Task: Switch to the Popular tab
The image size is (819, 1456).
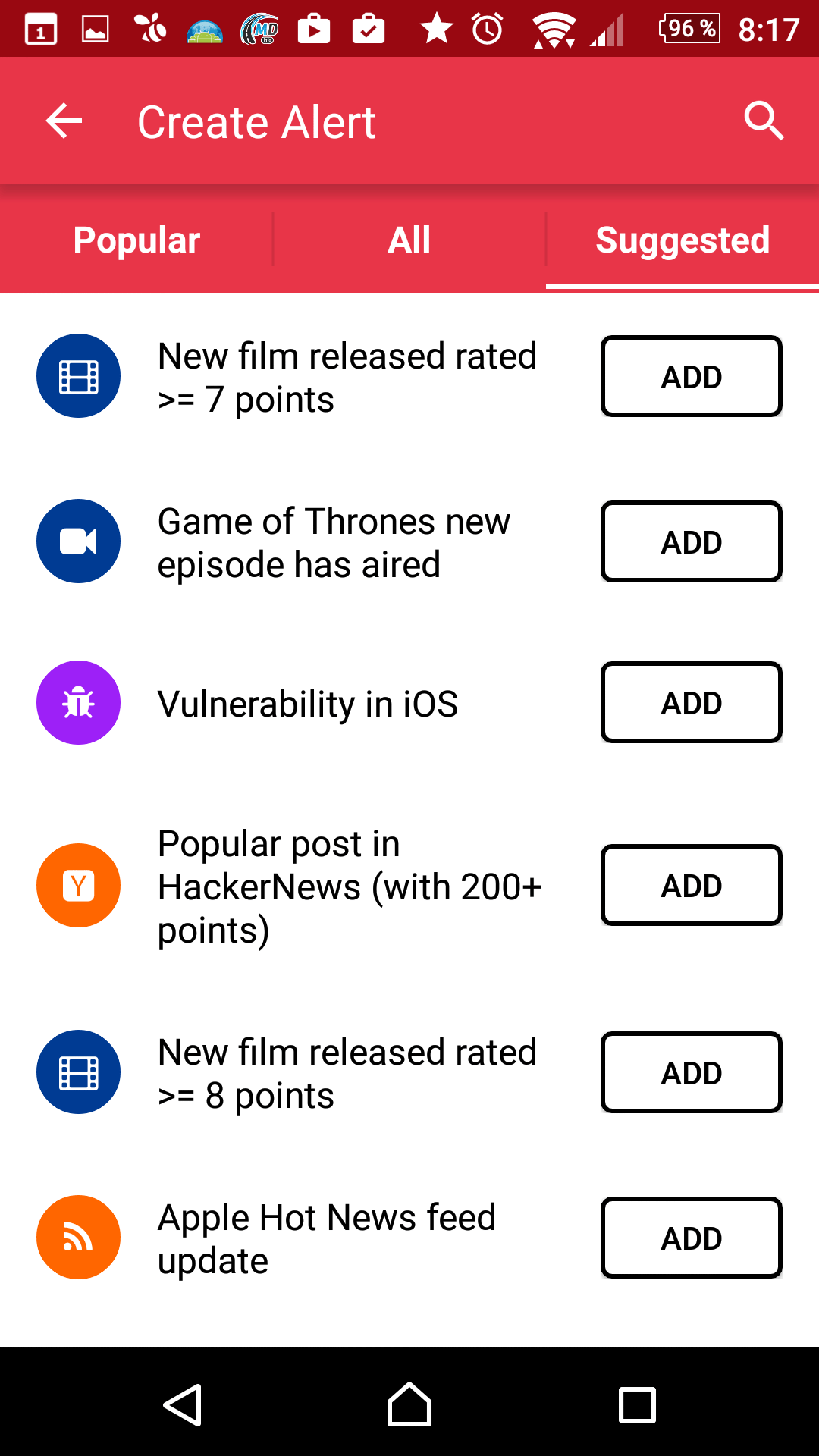Action: point(136,240)
